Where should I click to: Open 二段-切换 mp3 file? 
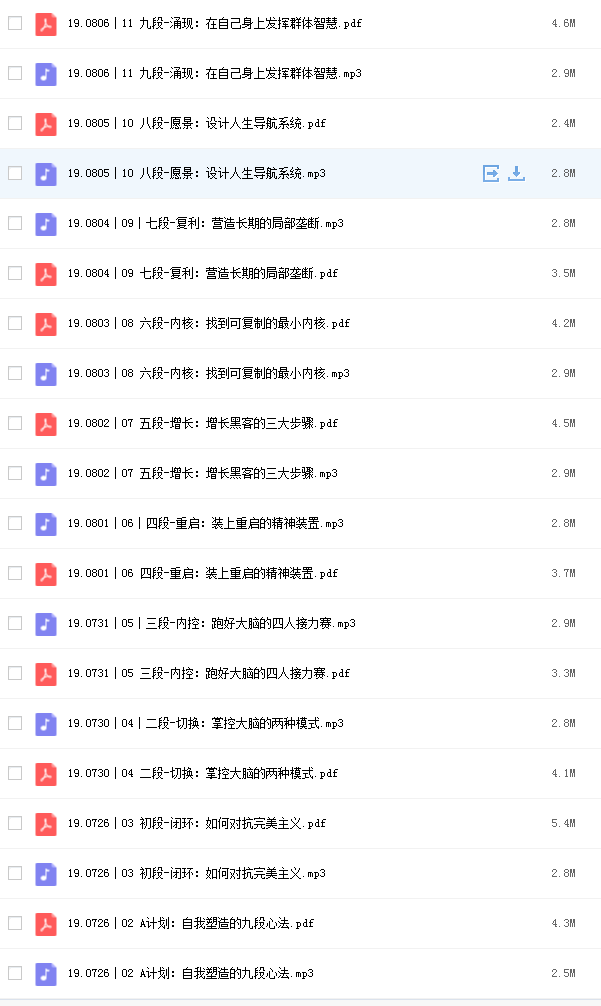pos(205,724)
